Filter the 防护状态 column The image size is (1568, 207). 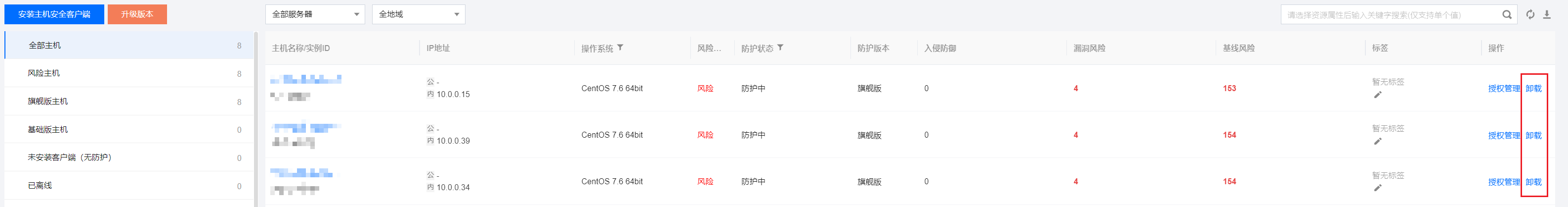(780, 48)
